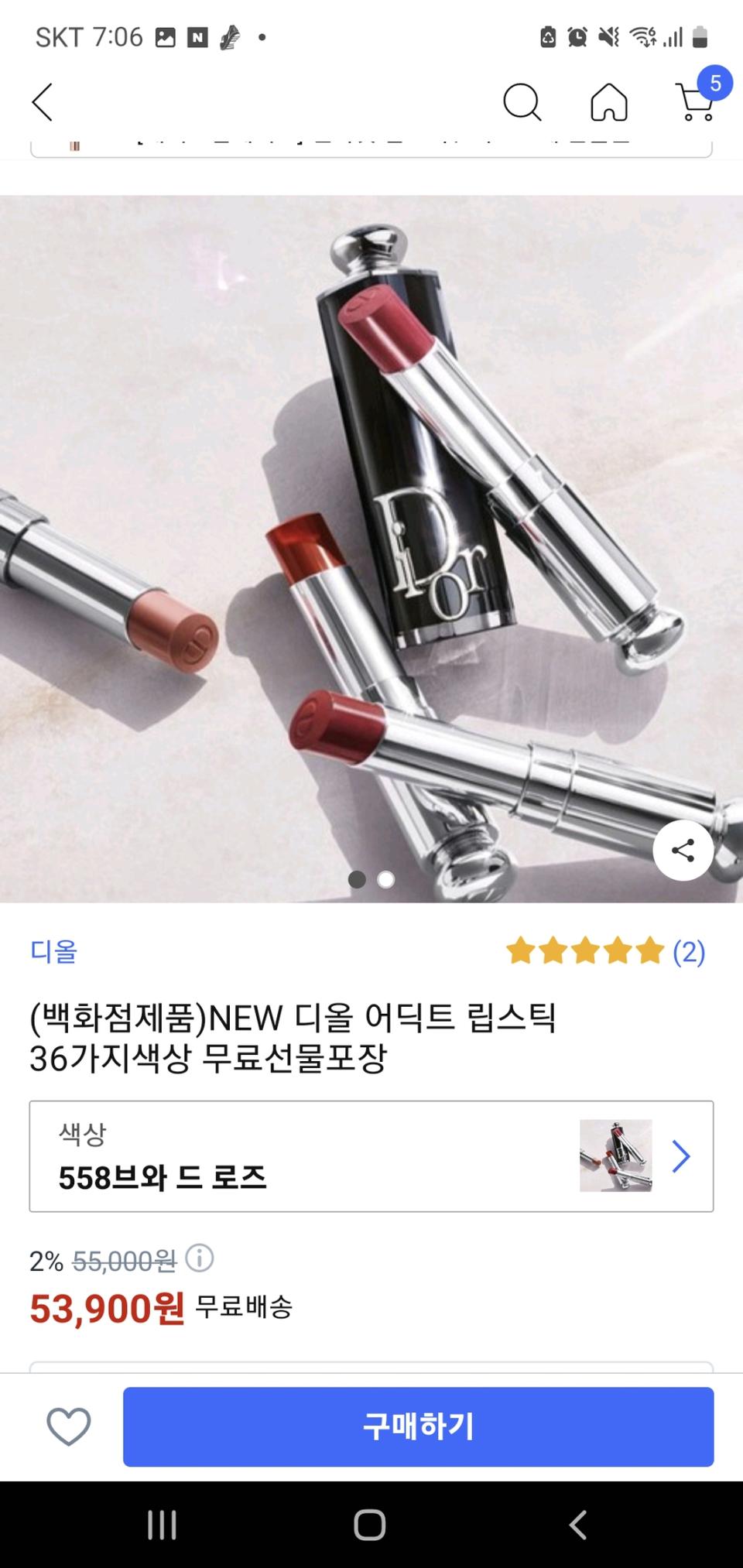Open the shopping cart with 5 items
Image resolution: width=743 pixels, height=1568 pixels.
click(x=693, y=105)
